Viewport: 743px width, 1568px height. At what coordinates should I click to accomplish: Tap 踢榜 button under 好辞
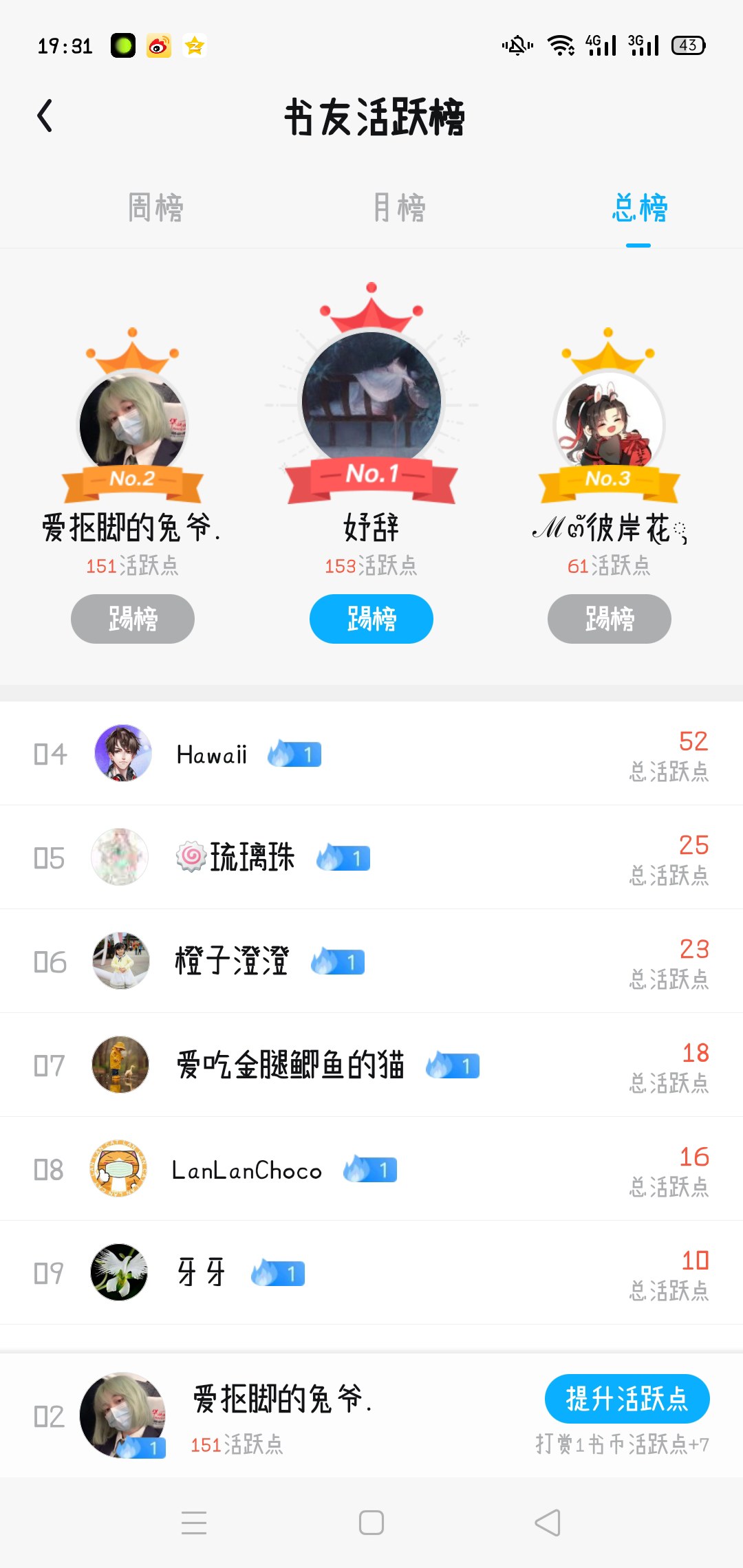pos(371,619)
